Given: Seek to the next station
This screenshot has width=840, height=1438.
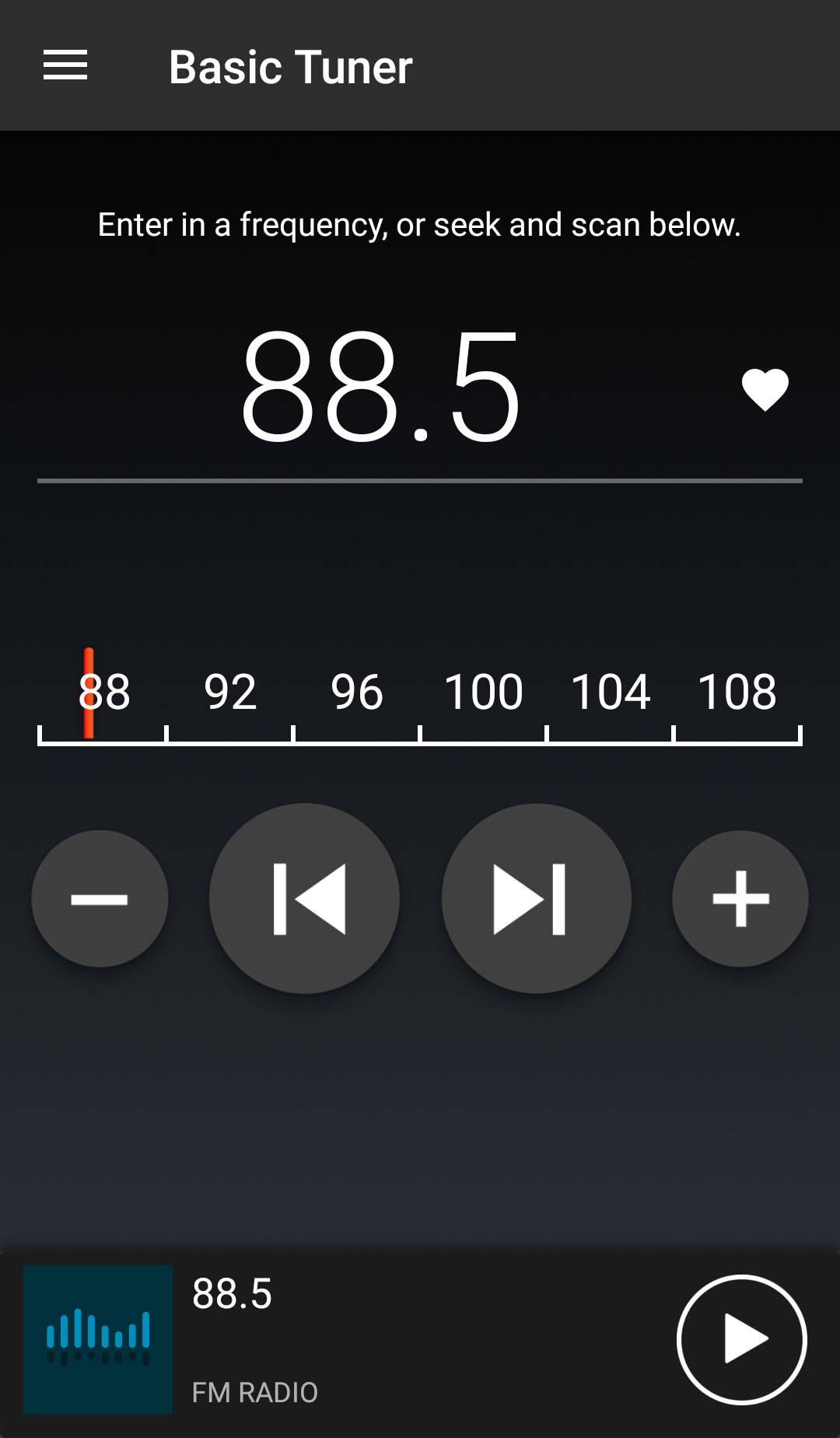Looking at the screenshot, I should [536, 899].
